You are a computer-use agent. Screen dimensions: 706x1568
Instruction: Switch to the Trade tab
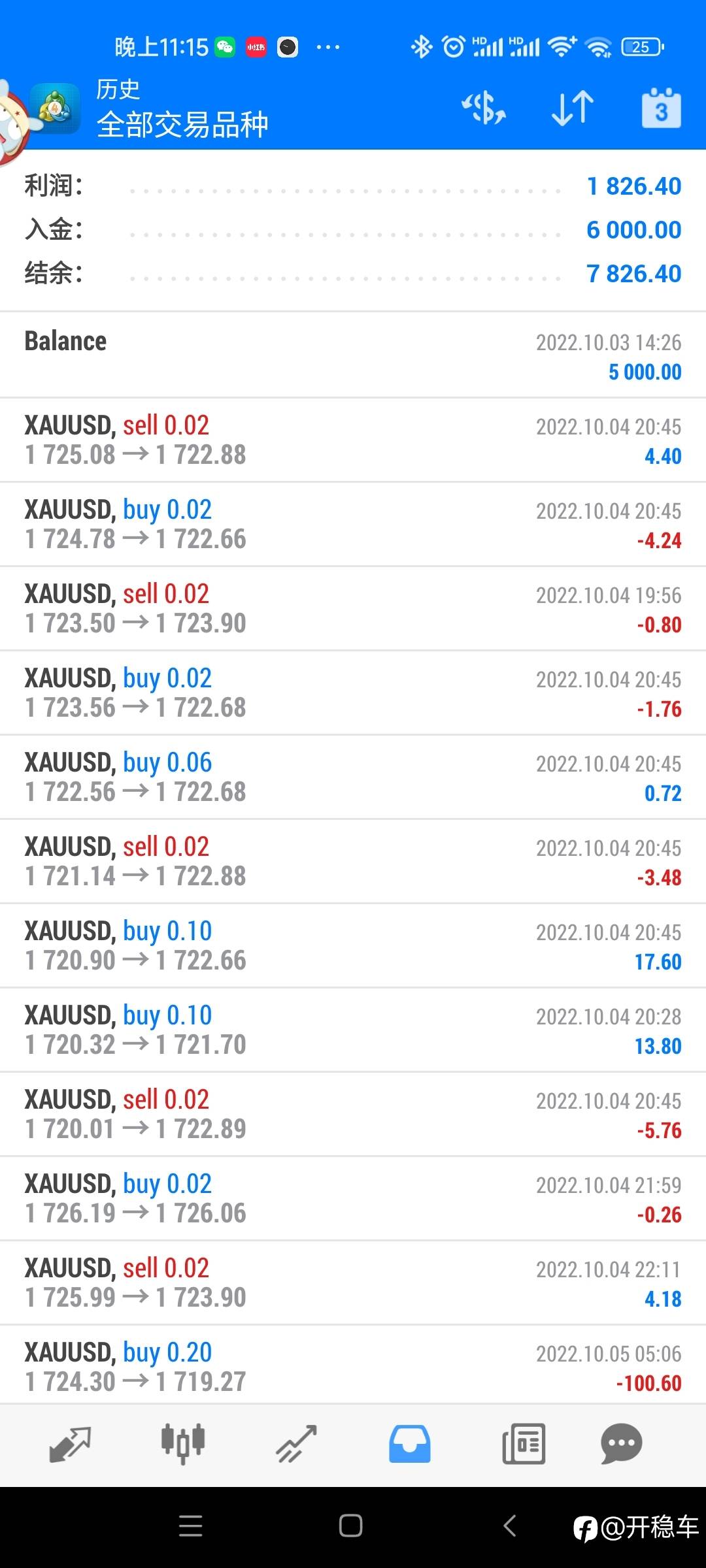click(x=296, y=1445)
